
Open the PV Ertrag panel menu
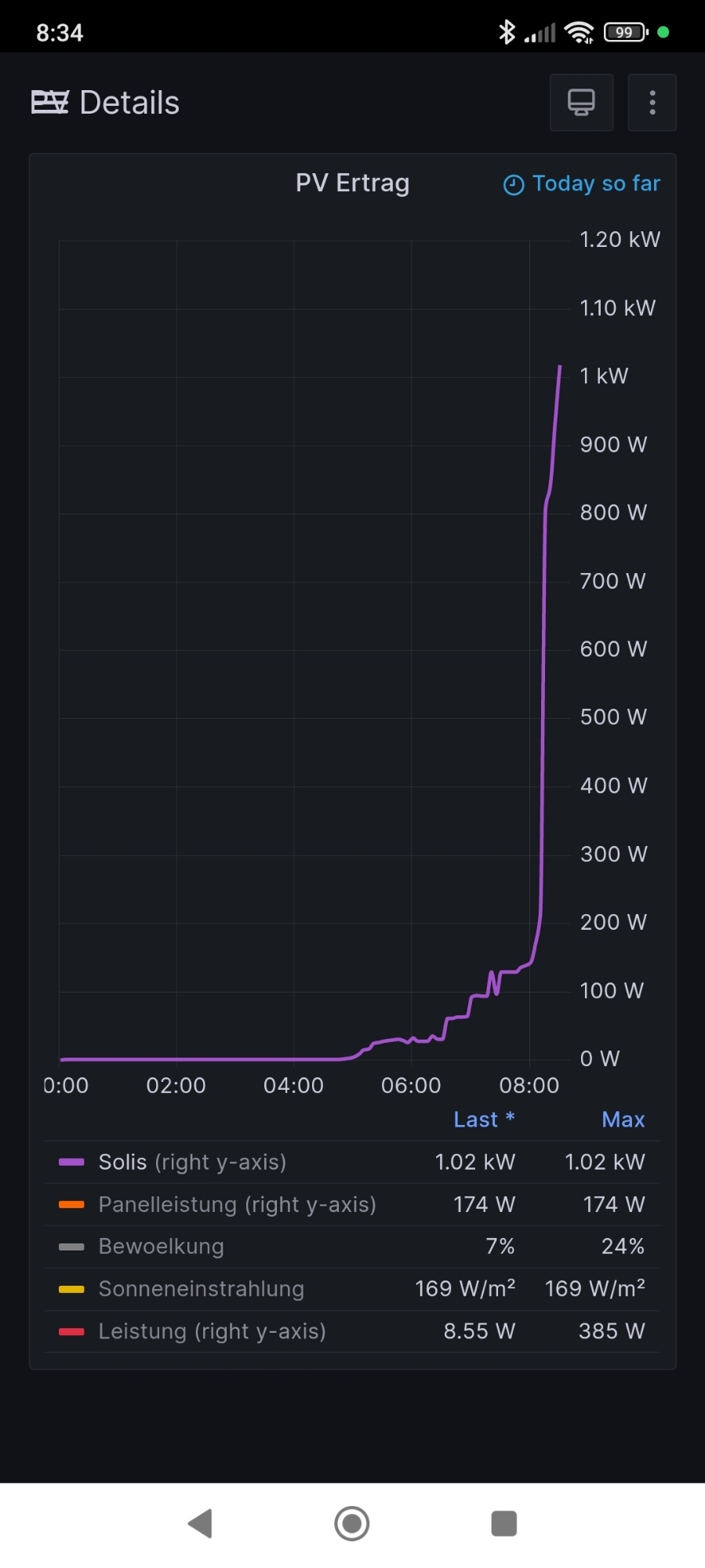[352, 183]
